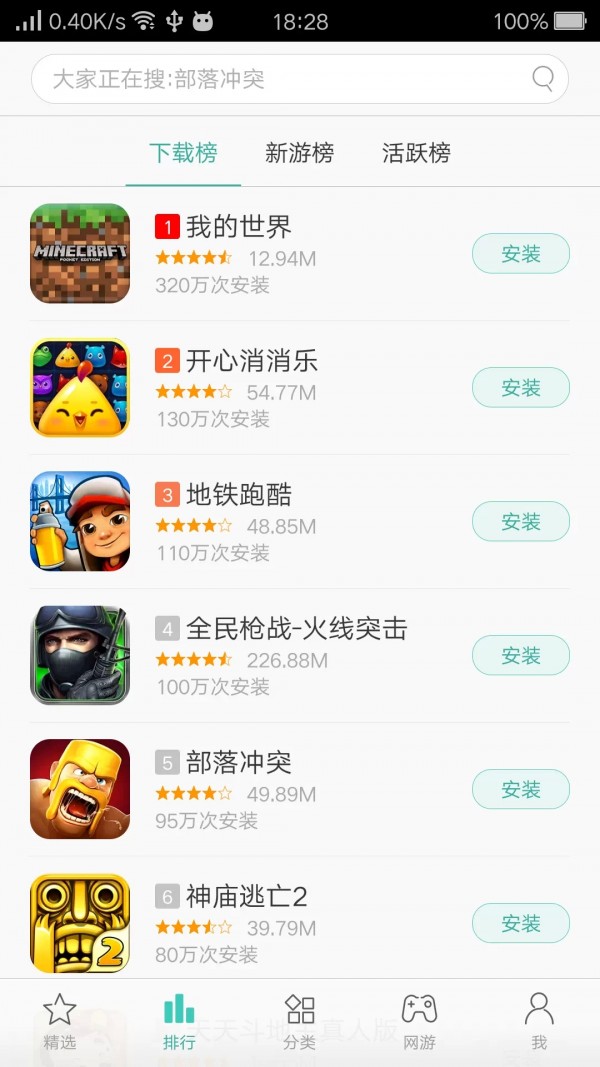Switch to the 活跃榜 tab

click(x=416, y=153)
